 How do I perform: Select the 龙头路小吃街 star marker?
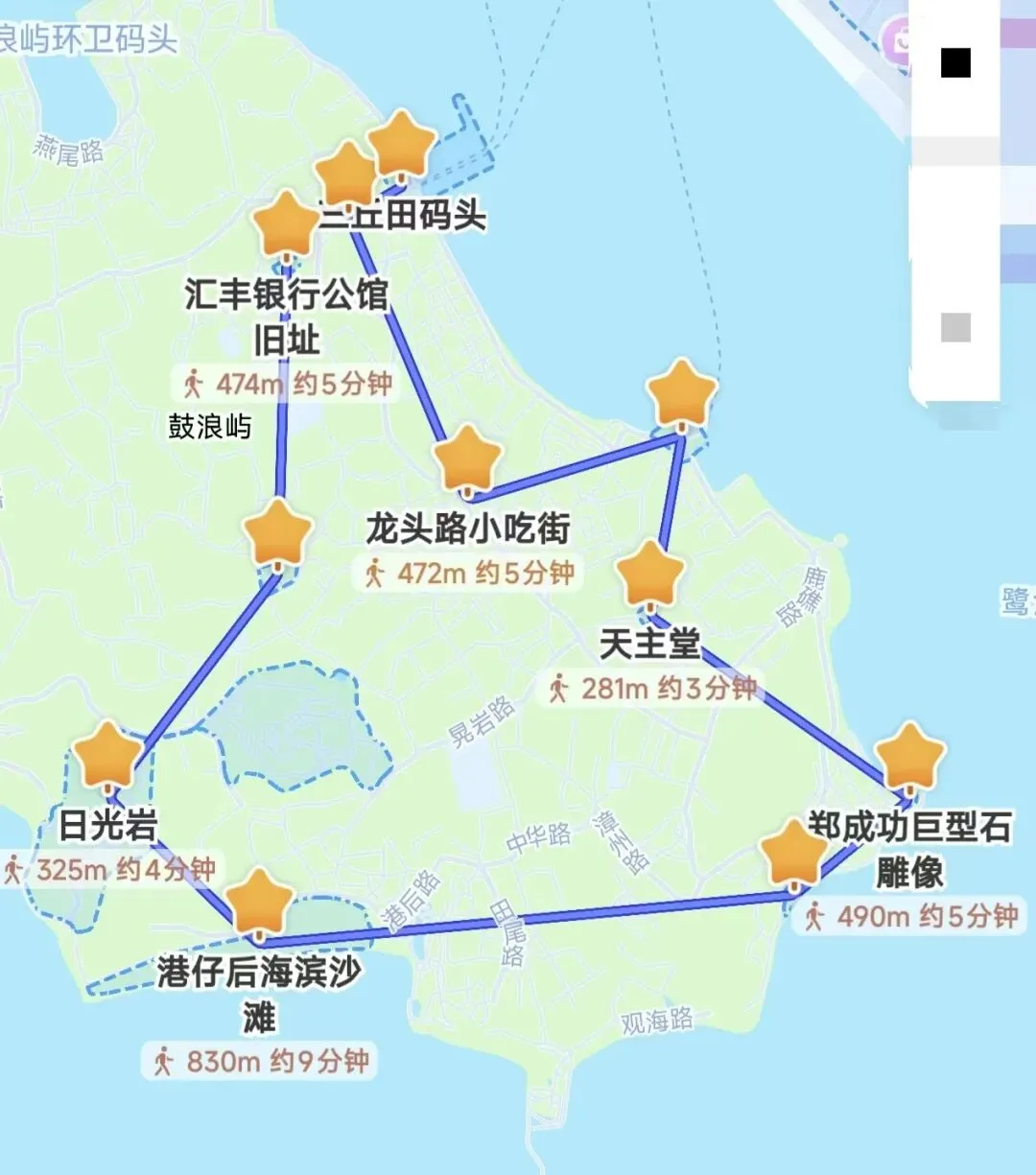pyautogui.click(x=468, y=459)
